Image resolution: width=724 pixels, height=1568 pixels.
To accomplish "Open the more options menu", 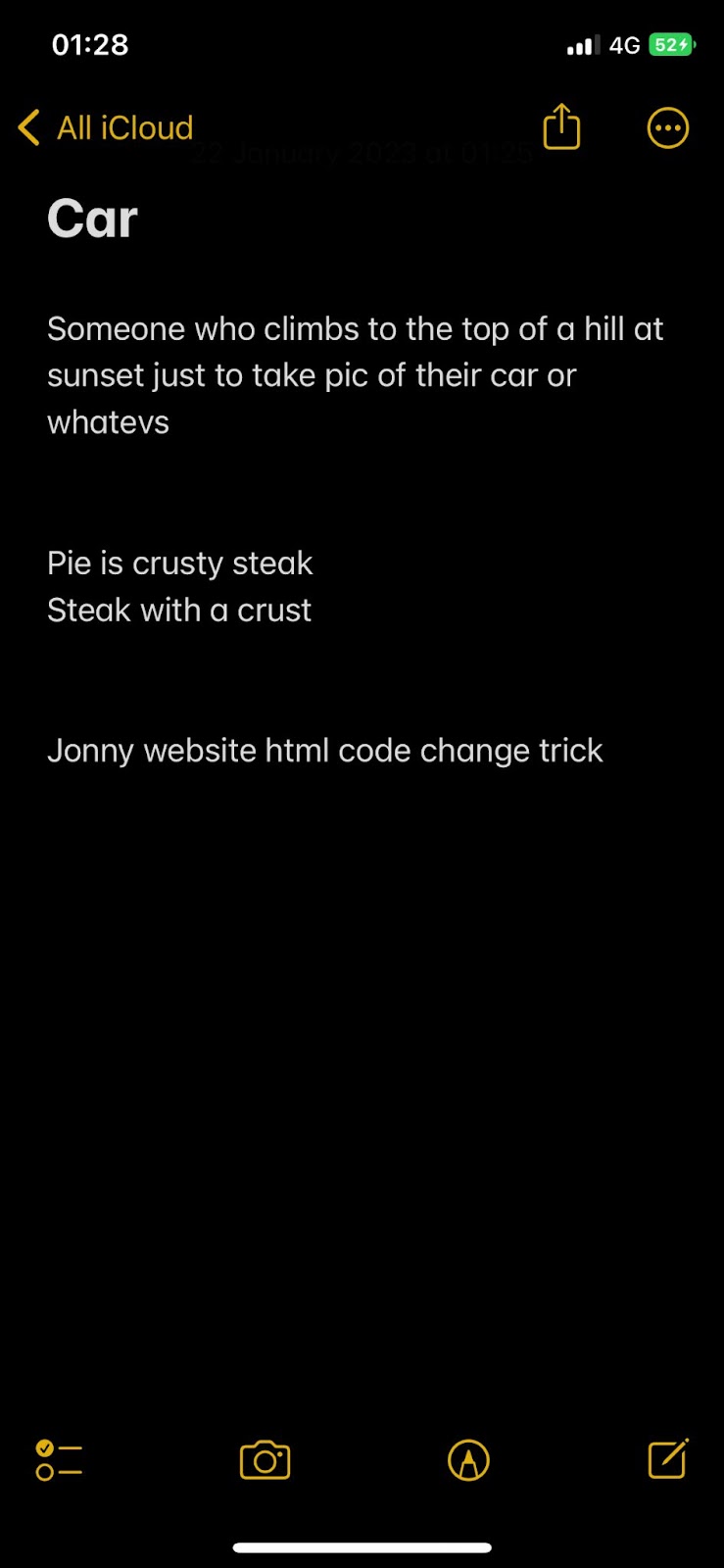I will pos(668,128).
